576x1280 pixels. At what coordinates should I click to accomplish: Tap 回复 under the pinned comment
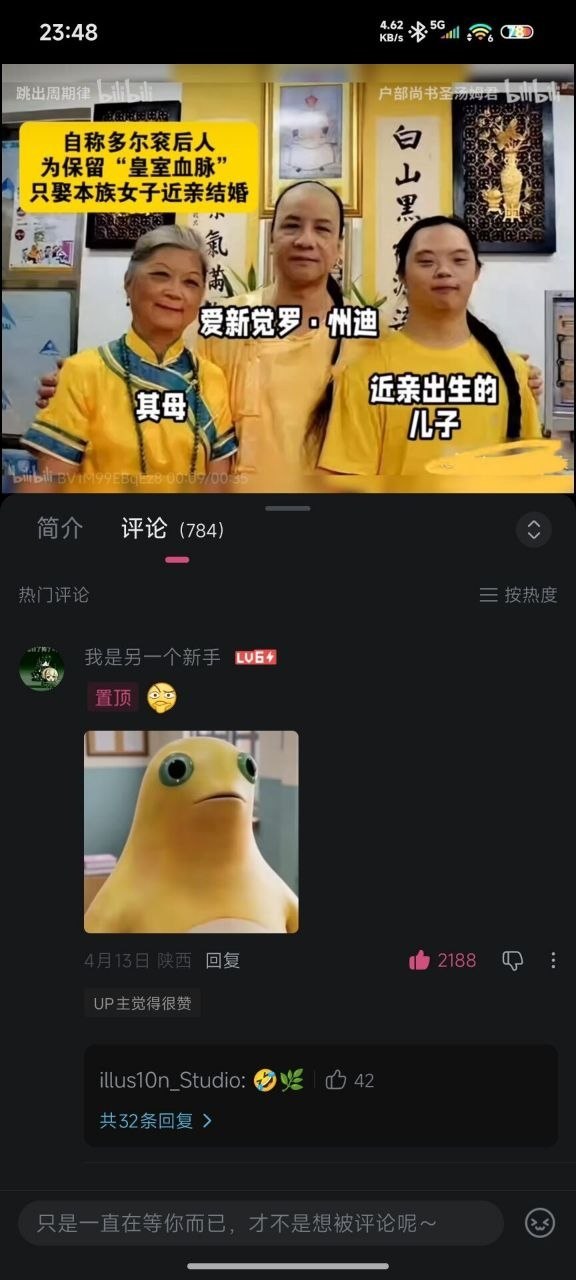coord(223,961)
